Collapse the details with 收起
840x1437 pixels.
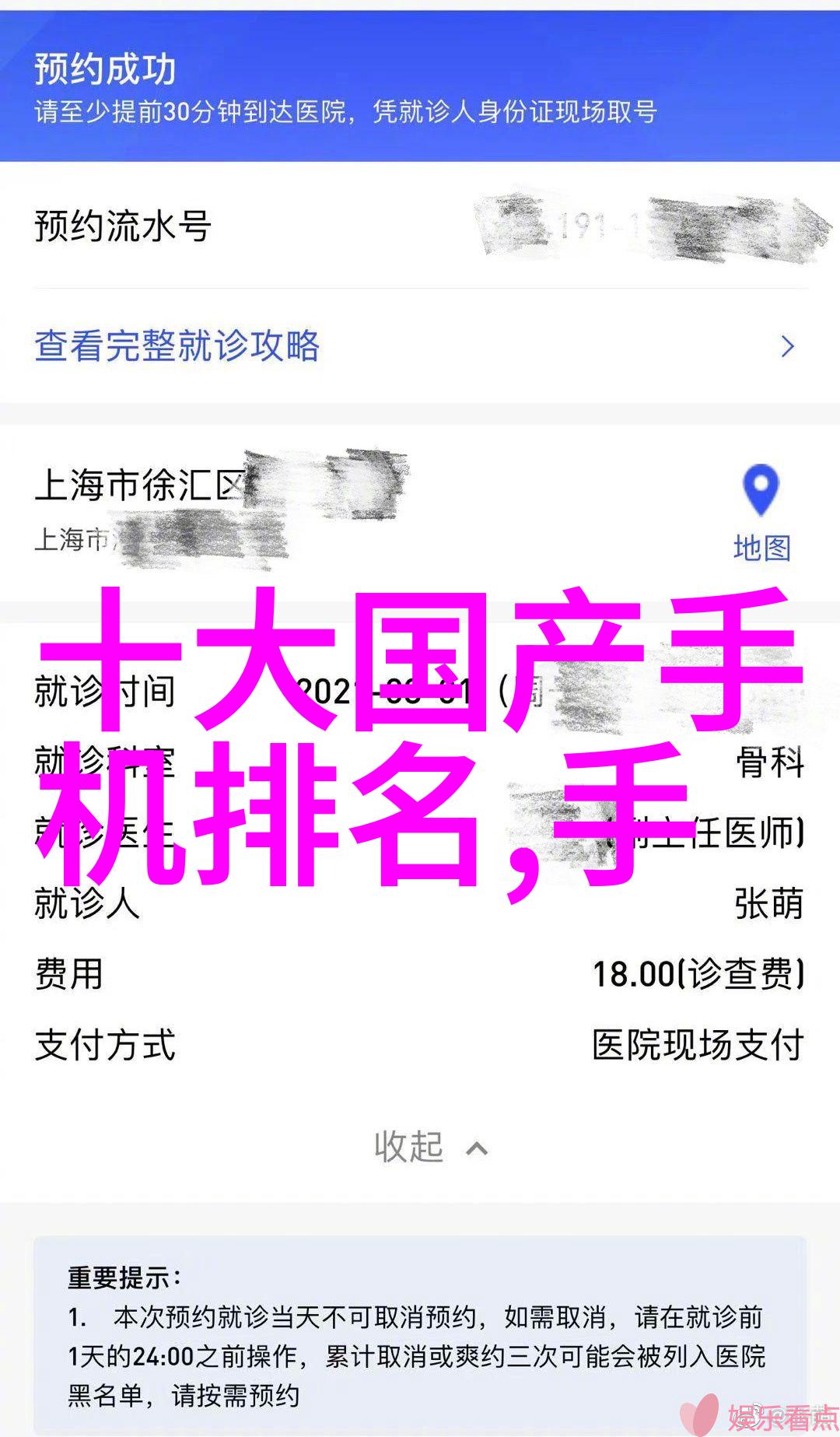point(430,1147)
